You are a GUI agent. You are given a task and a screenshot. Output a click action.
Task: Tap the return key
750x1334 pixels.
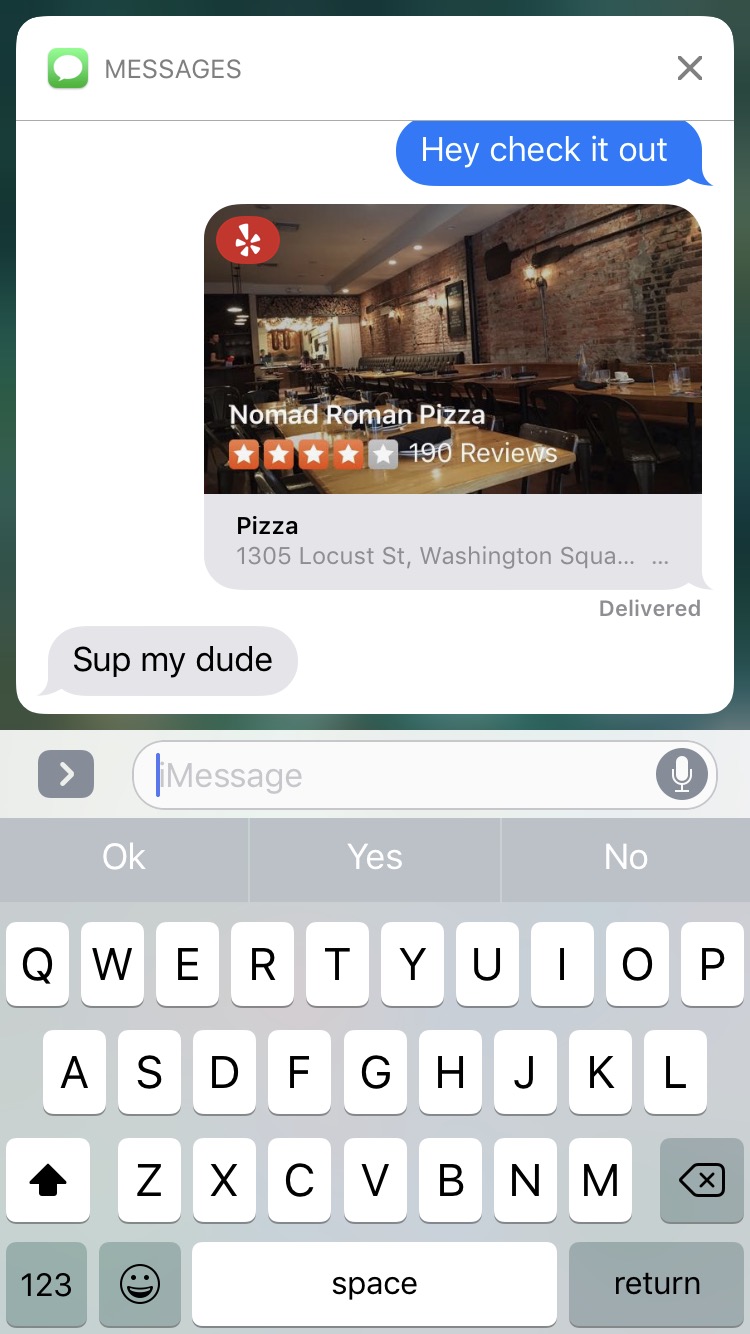pos(657,1284)
